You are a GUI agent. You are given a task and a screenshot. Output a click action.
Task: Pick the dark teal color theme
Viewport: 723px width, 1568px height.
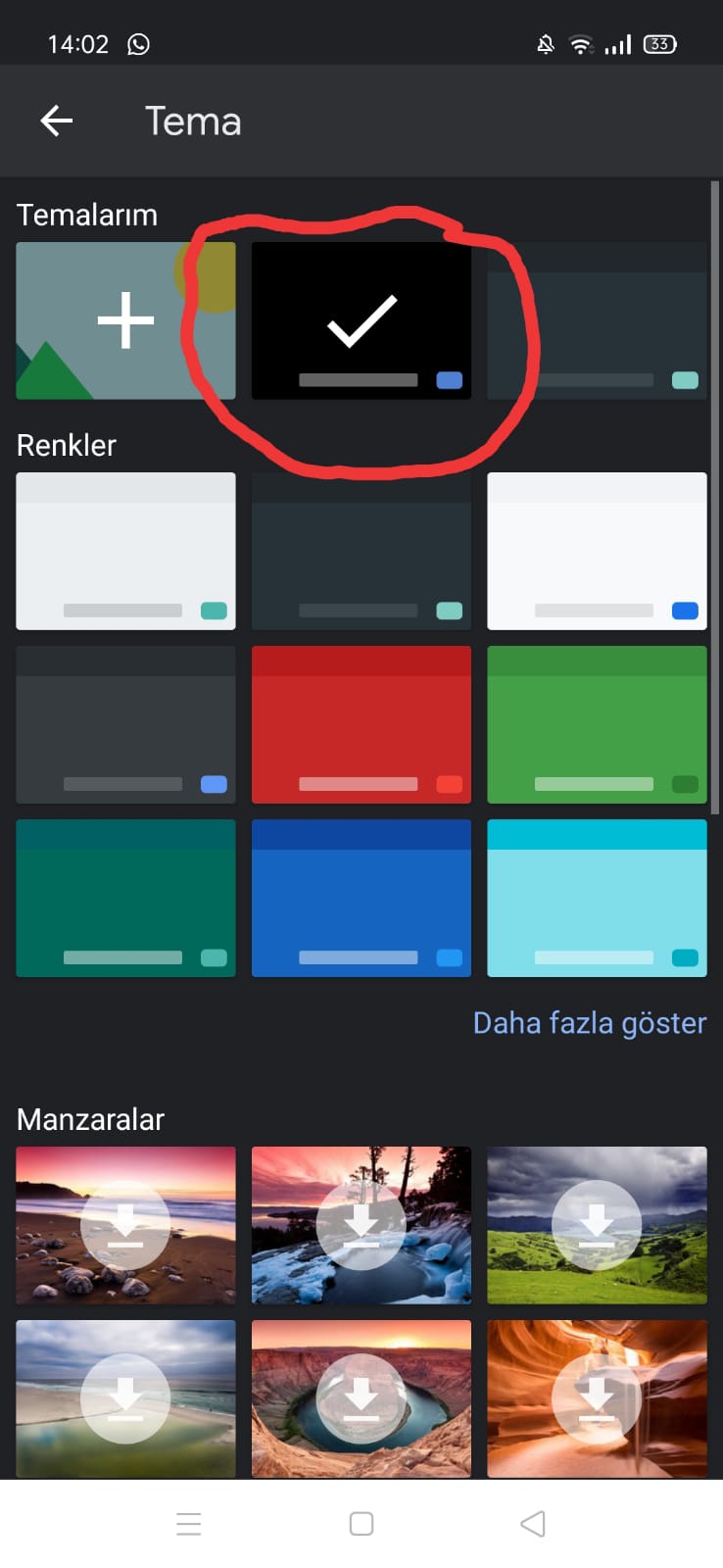[125, 898]
